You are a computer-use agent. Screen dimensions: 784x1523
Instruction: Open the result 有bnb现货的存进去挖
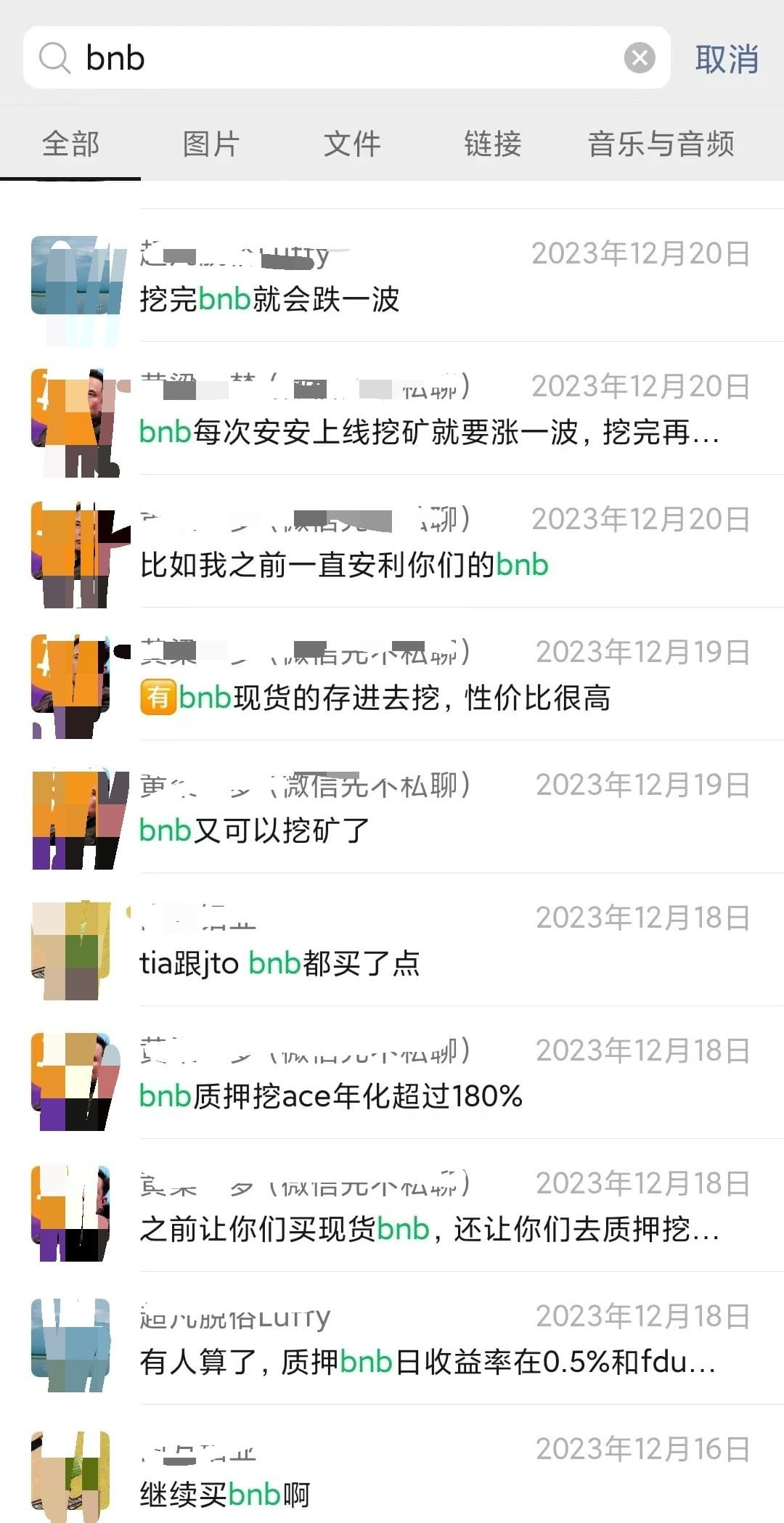tap(392, 674)
